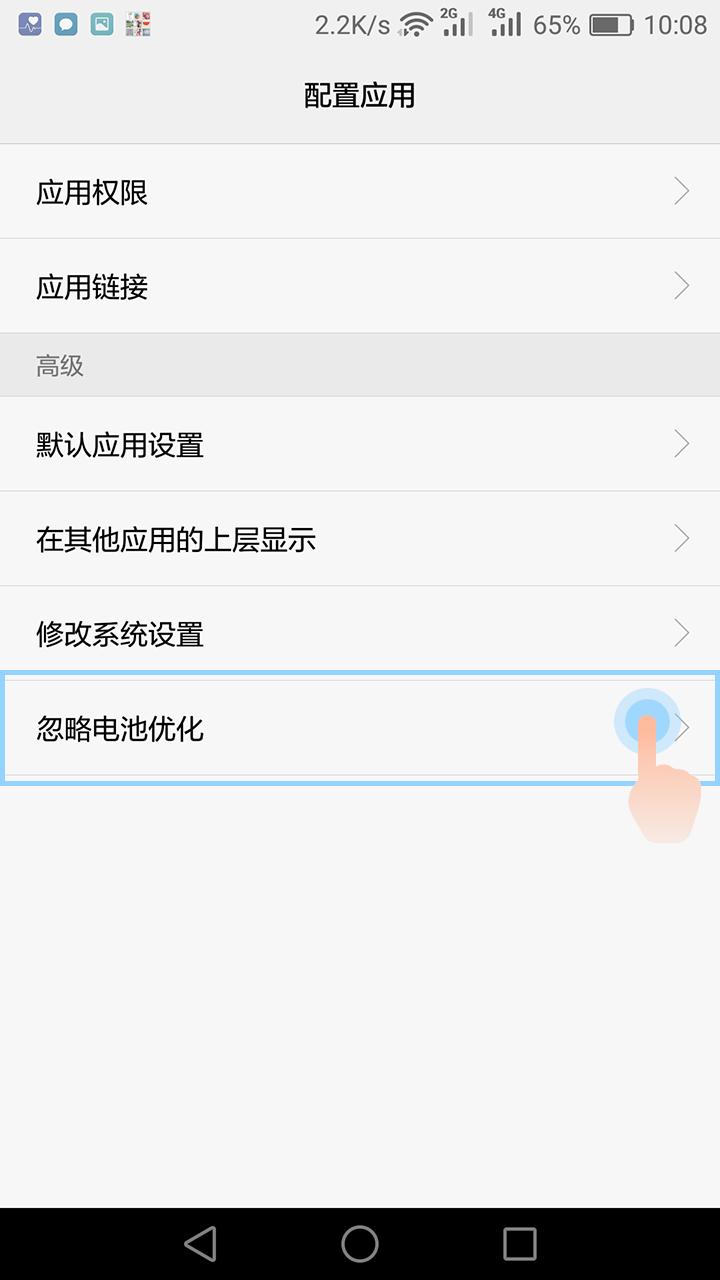Open the 应用链接 row
720x1280 pixels.
[360, 286]
